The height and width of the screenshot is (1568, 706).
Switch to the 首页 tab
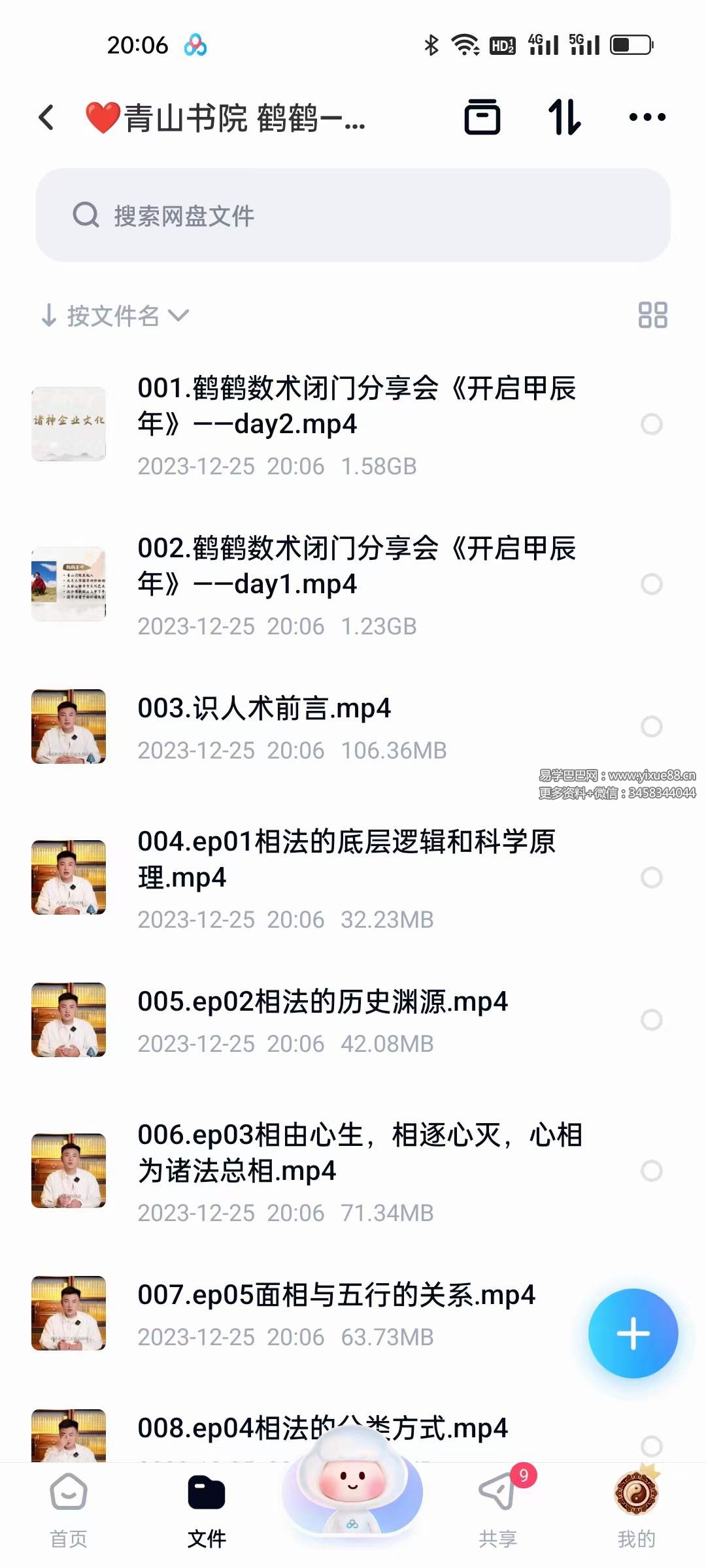point(69,1509)
